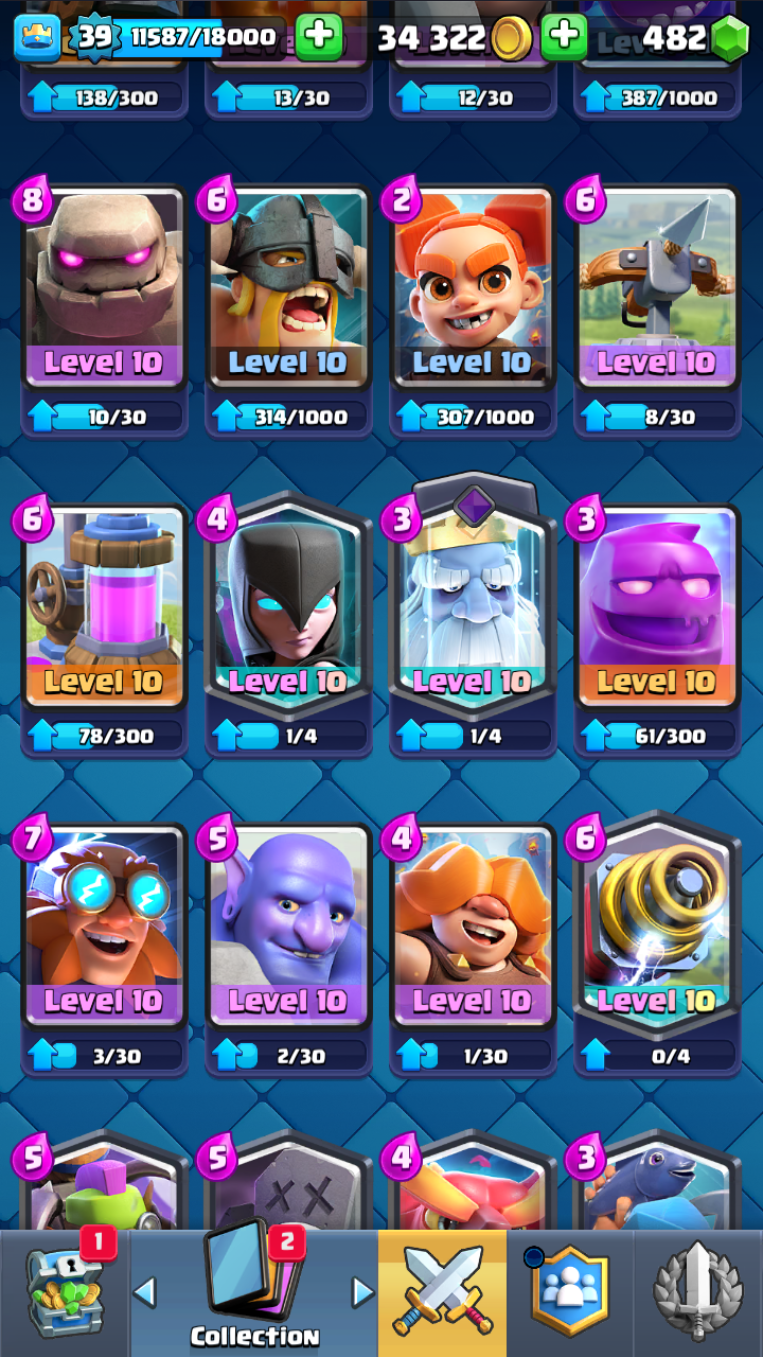763x1357 pixels.
Task: Switch to the Shop chest tab
Action: pos(66,1292)
